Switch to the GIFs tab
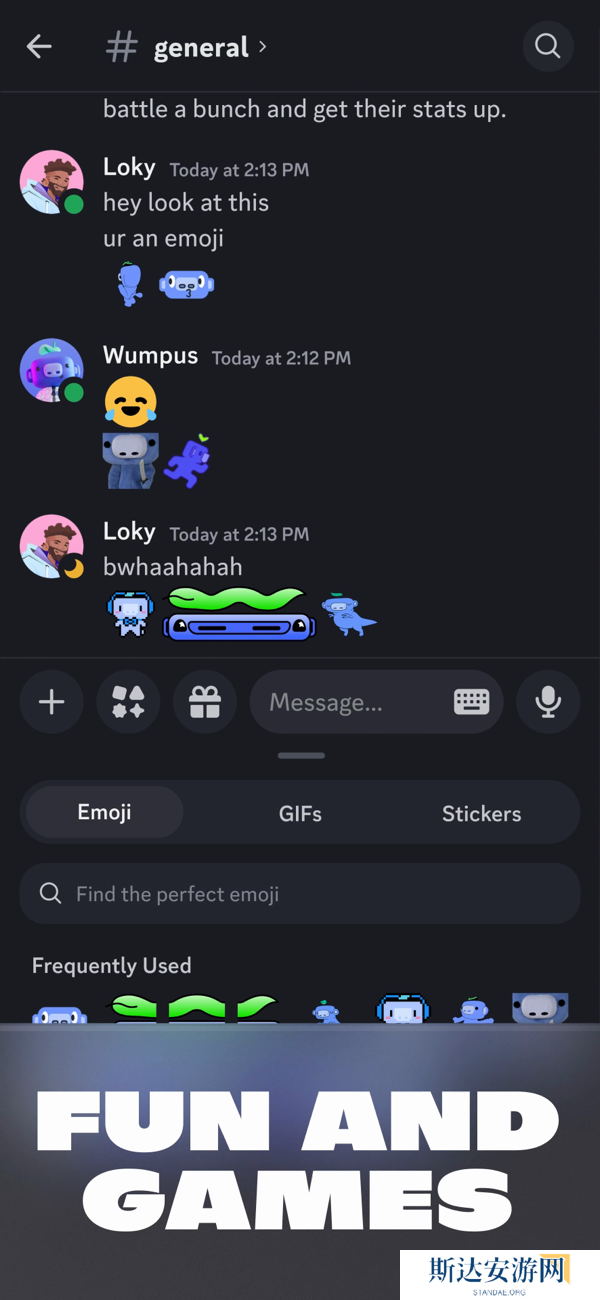Viewport: 600px width, 1300px height. tap(300, 813)
